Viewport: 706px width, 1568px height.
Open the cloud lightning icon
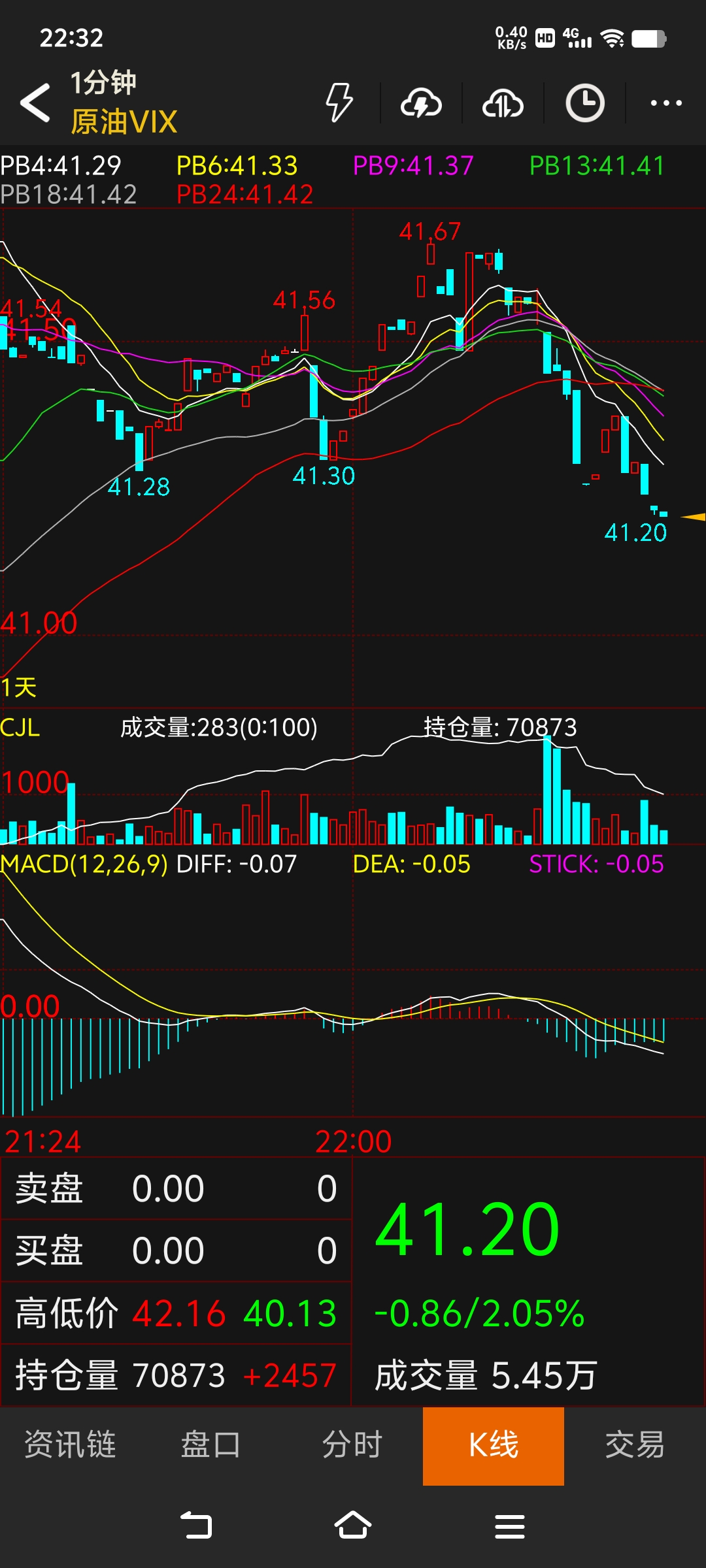[421, 103]
